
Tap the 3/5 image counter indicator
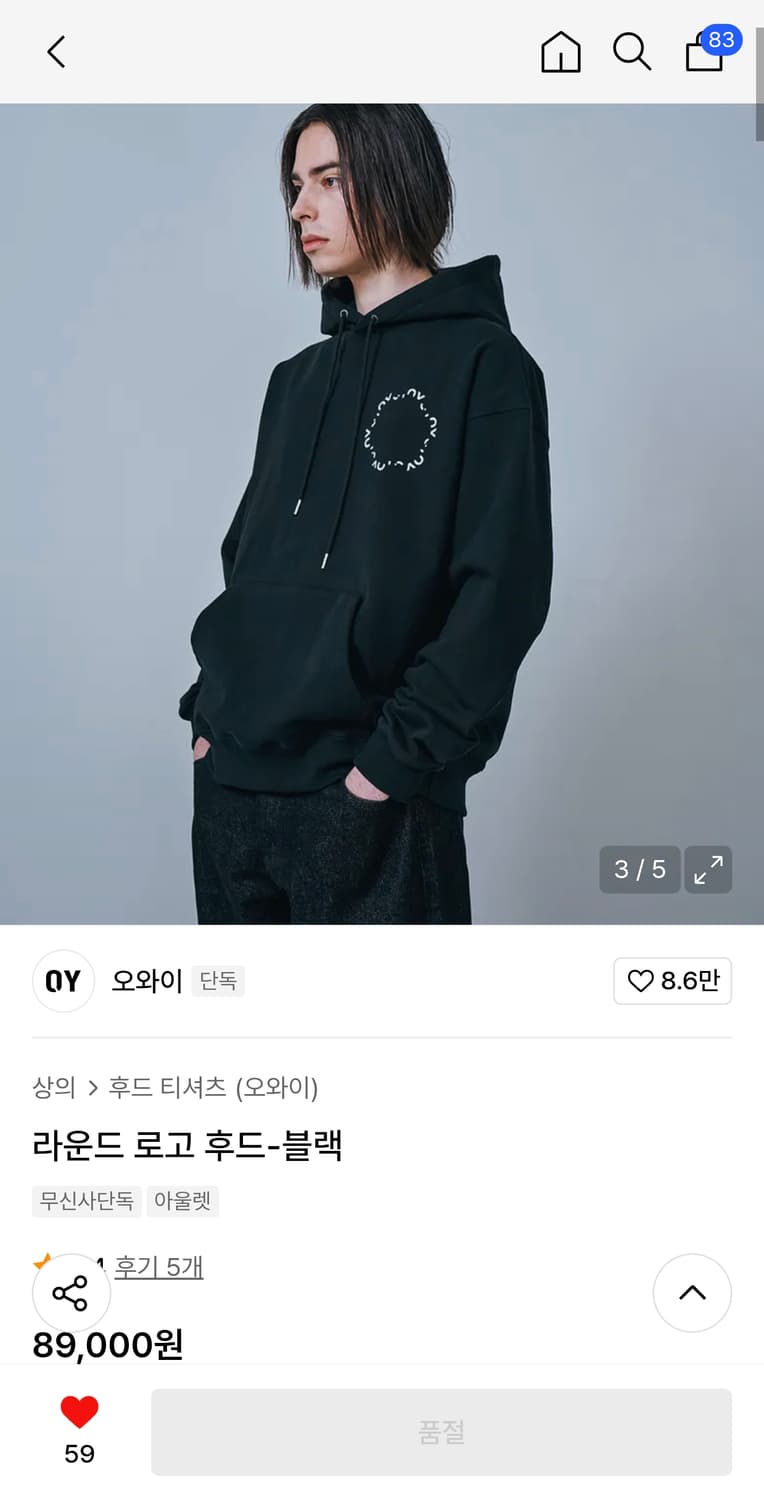click(639, 870)
